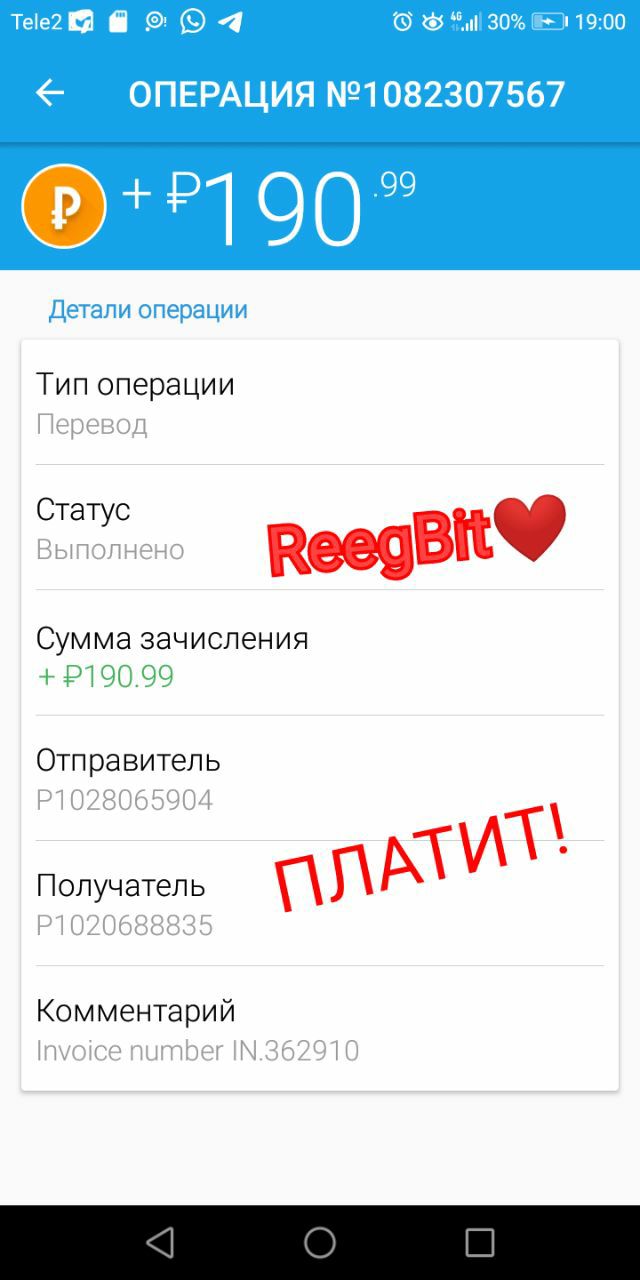This screenshot has height=1280, width=640.
Task: Go to the home screen
Action: pyautogui.click(x=320, y=1242)
